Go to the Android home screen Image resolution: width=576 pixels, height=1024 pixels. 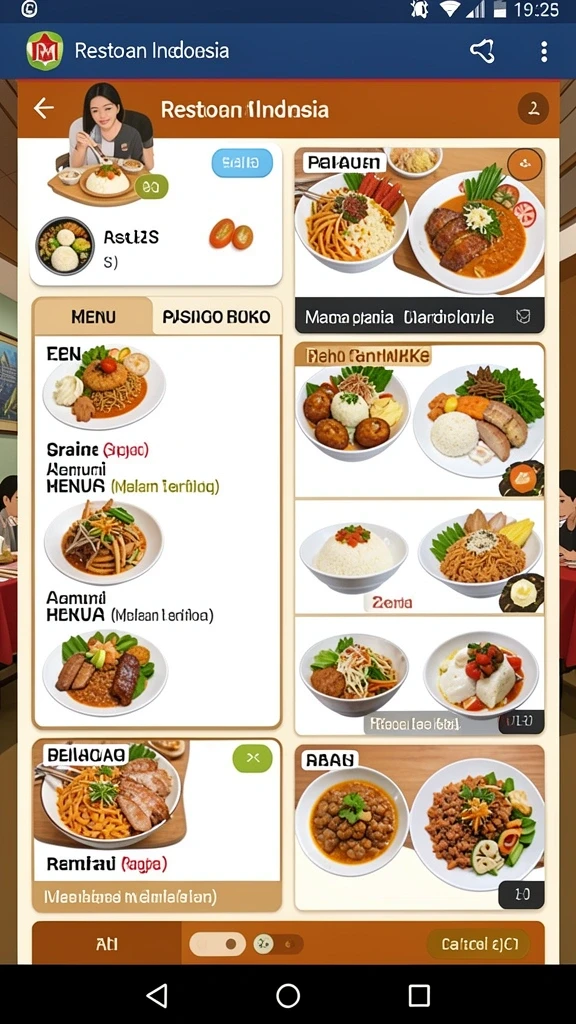288,995
